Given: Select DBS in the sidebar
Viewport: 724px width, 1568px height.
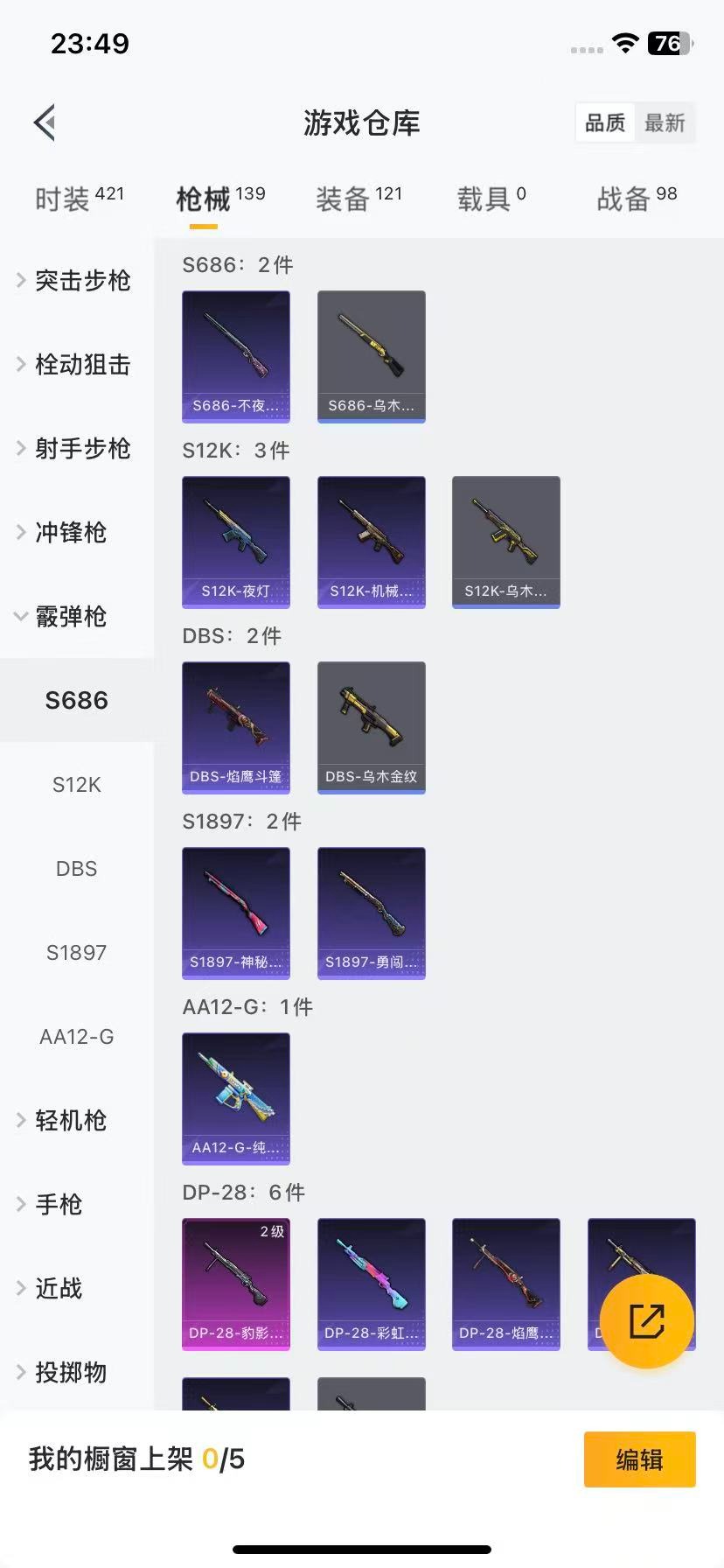Looking at the screenshot, I should click(x=76, y=868).
